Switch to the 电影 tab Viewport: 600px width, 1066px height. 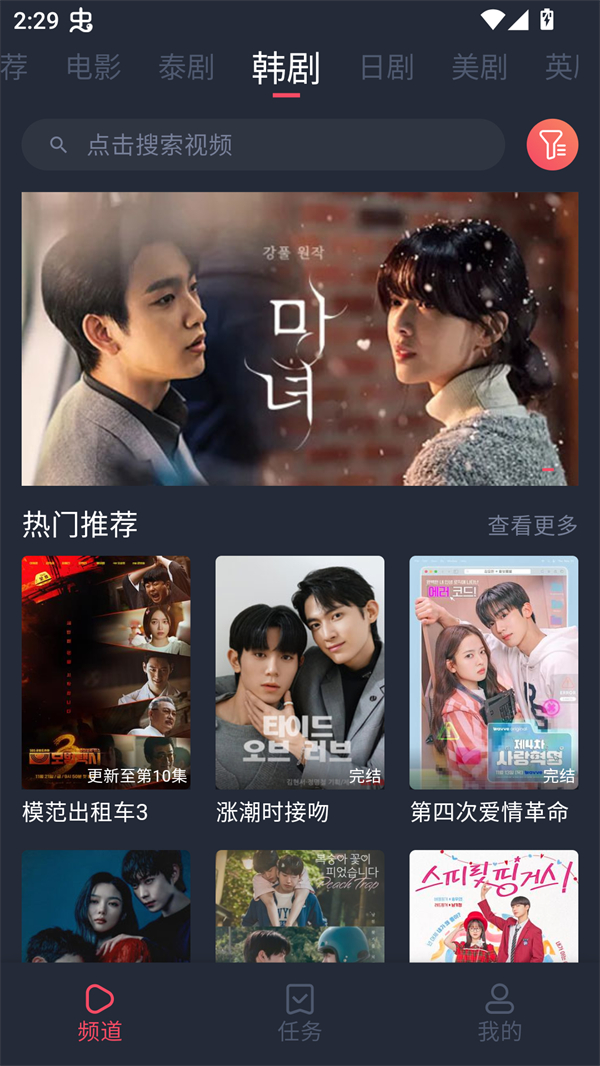coord(93,67)
